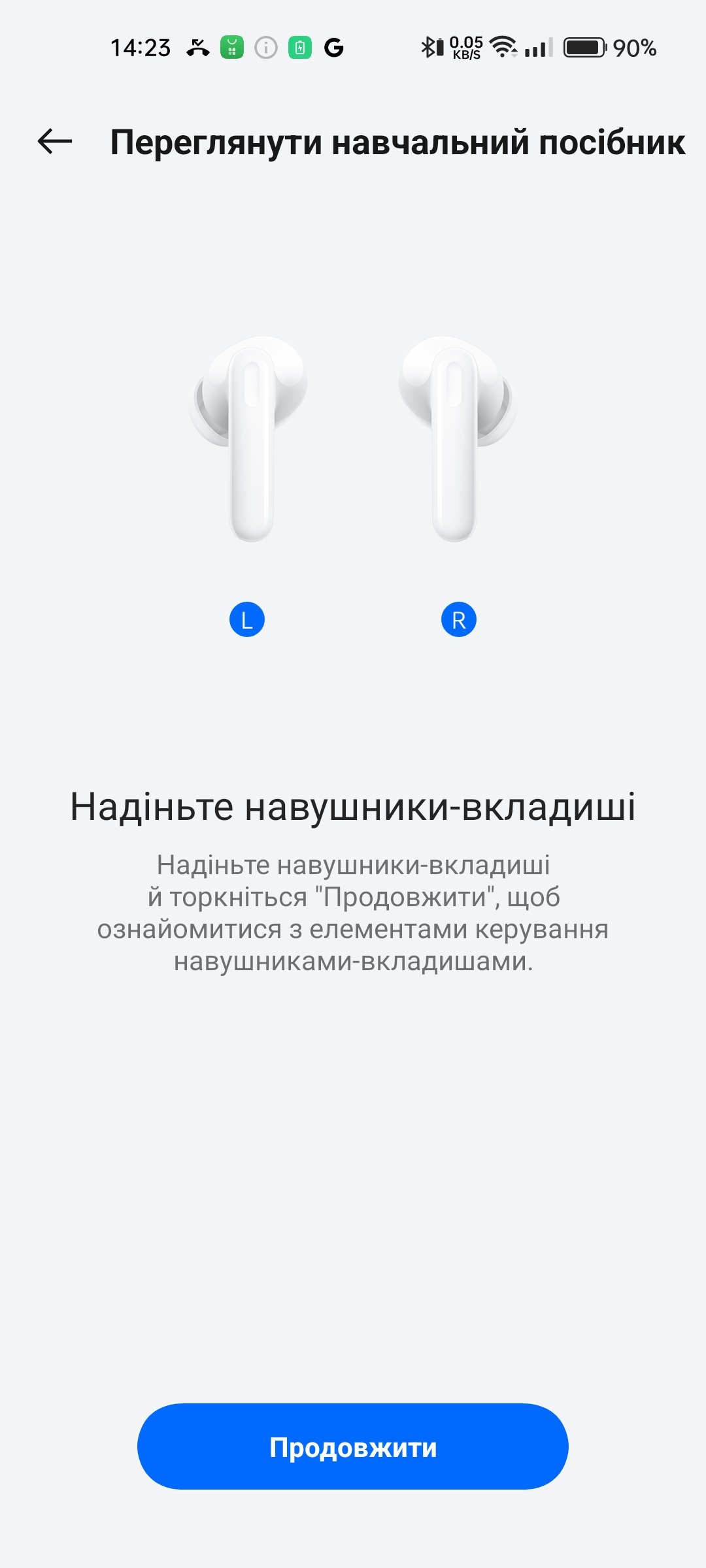706x1568 pixels.
Task: Click the info circle notification icon
Action: click(x=266, y=46)
